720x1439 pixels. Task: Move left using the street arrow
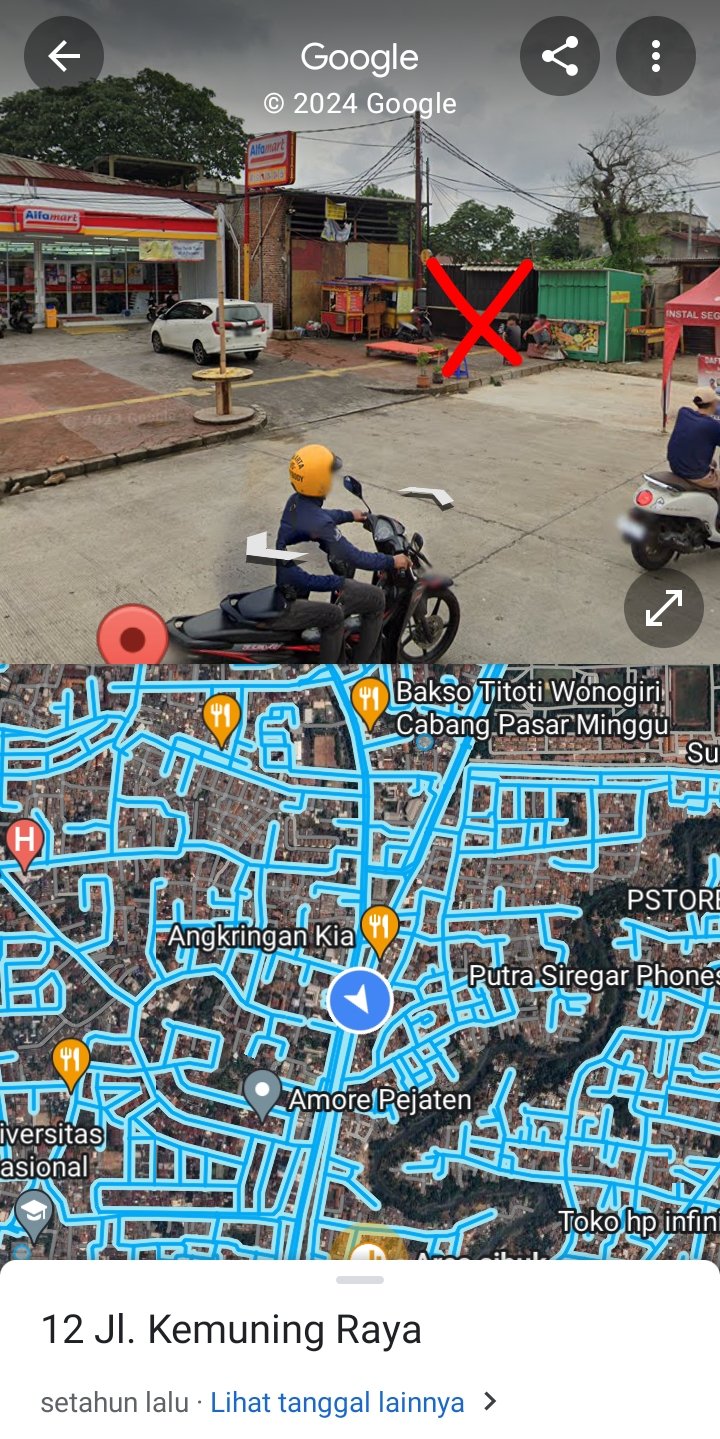click(x=272, y=548)
